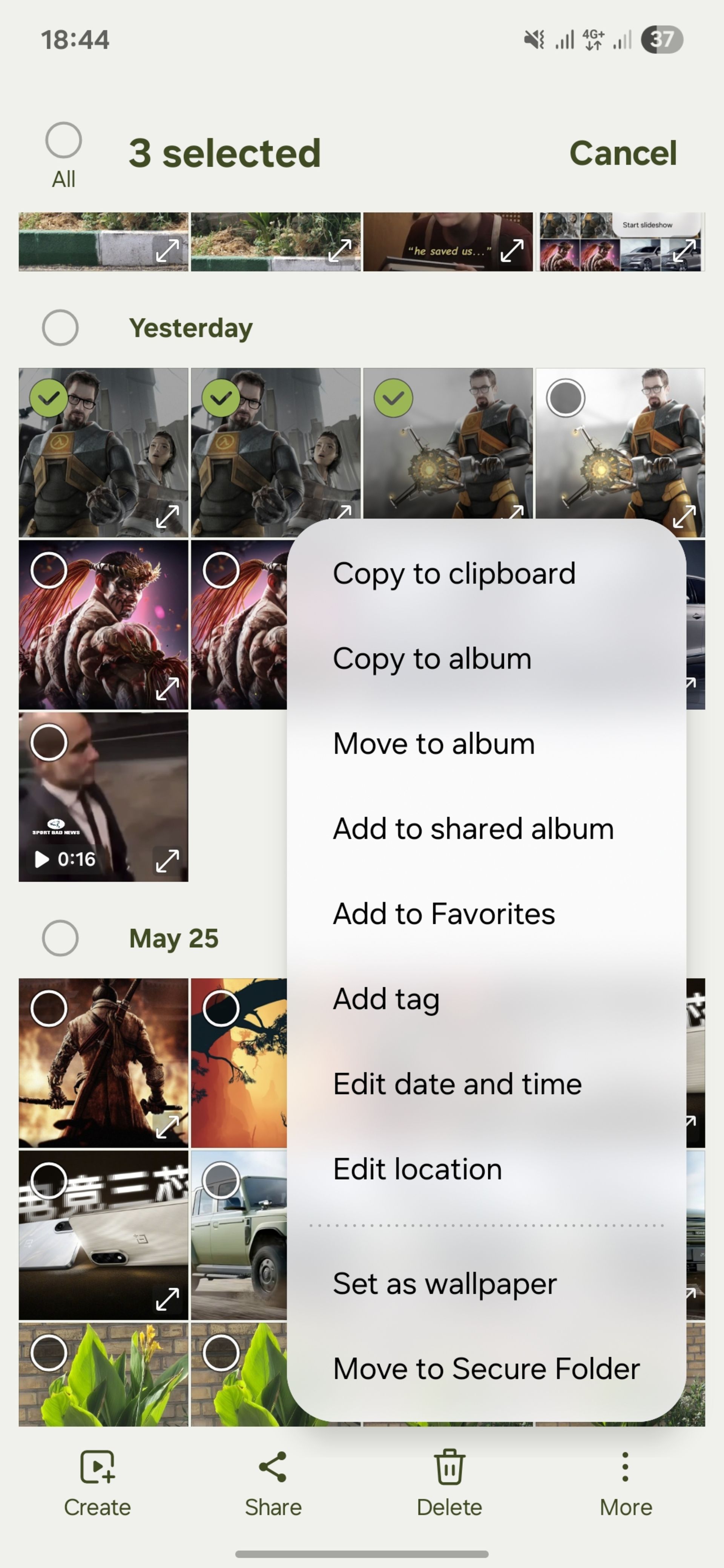Select all items with All checkbox
The height and width of the screenshot is (1568, 724).
(63, 141)
